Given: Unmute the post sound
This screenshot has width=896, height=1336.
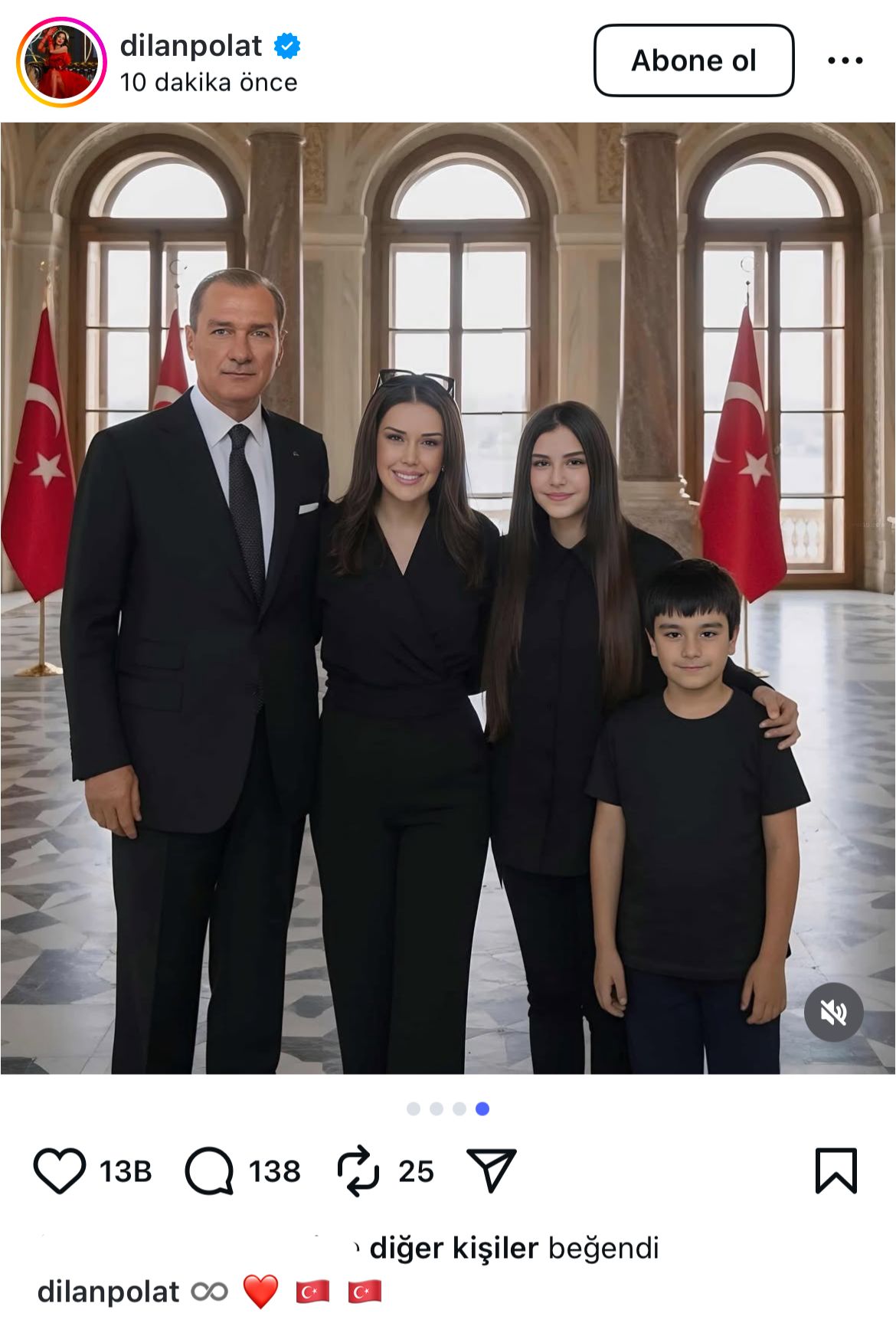Looking at the screenshot, I should click(x=833, y=1012).
